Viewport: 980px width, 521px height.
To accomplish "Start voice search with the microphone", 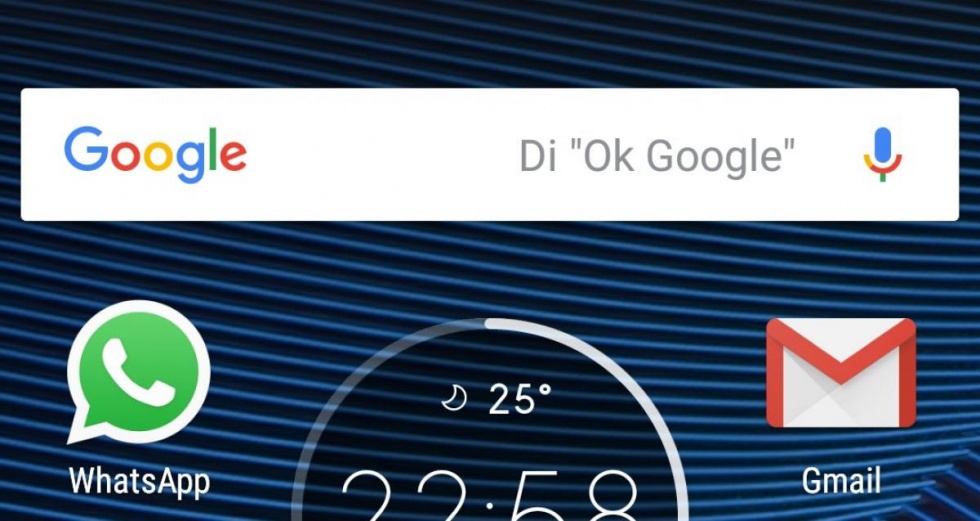I will [x=882, y=155].
